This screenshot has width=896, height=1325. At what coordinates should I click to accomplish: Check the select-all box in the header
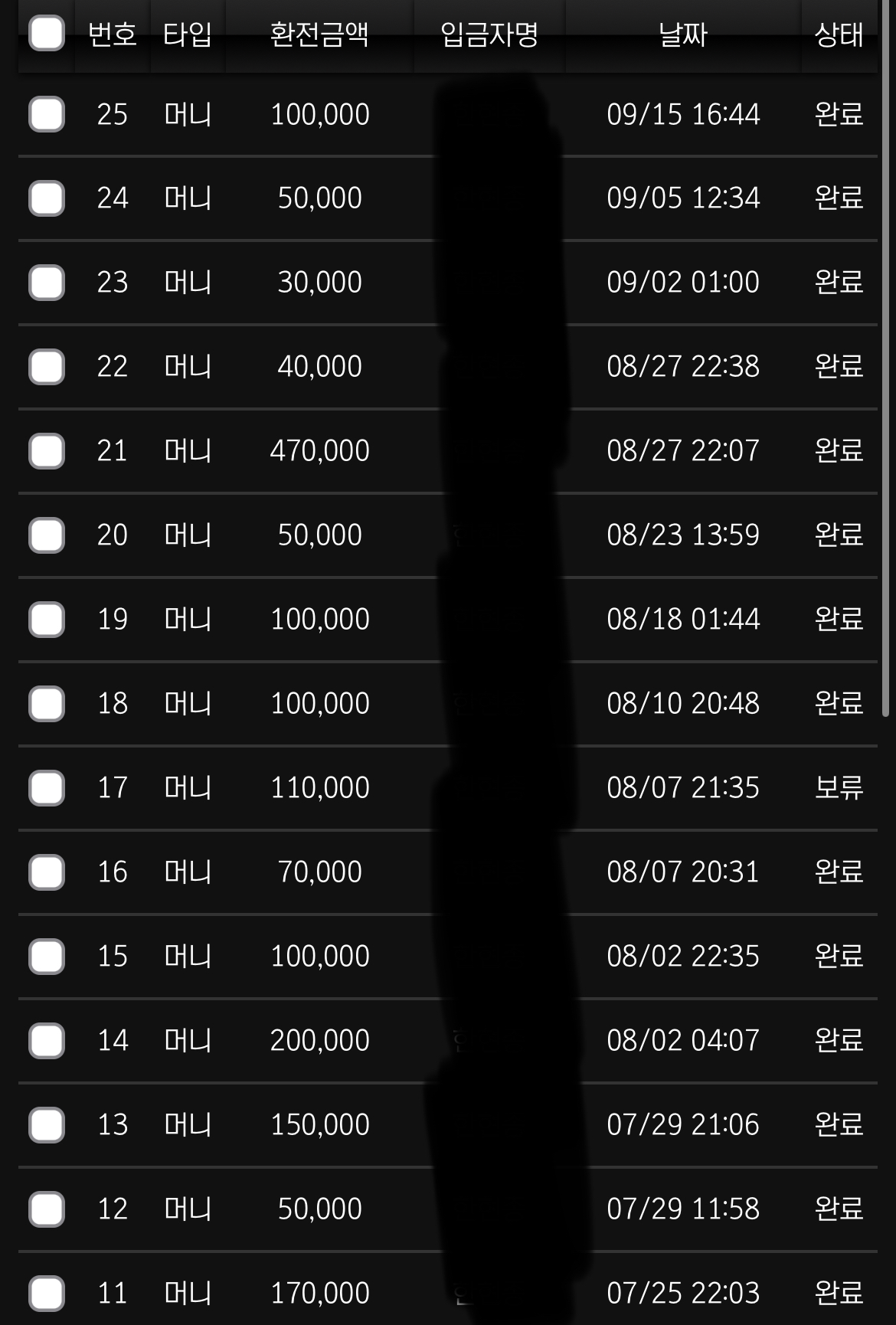(47, 33)
